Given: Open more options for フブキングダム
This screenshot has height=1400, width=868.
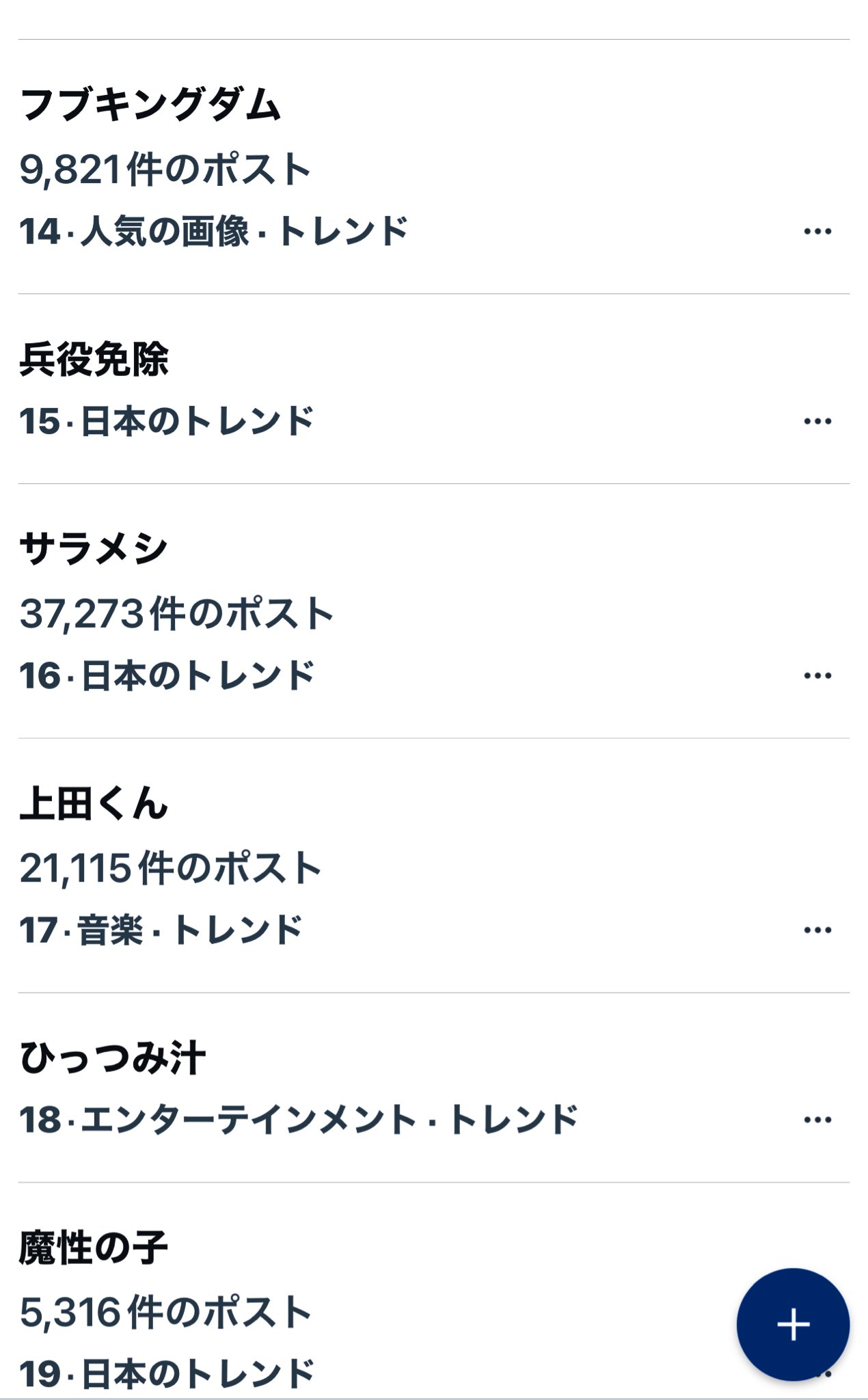Looking at the screenshot, I should (817, 231).
